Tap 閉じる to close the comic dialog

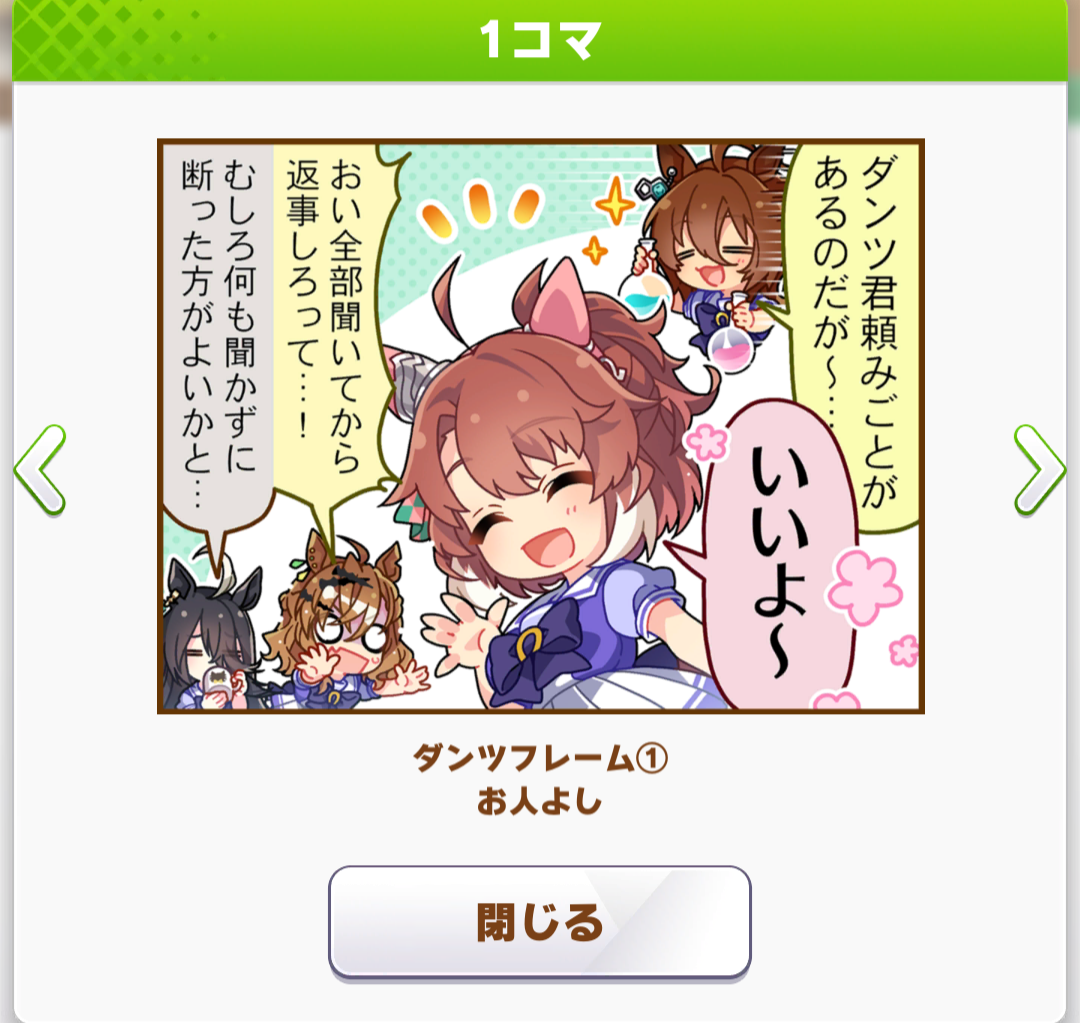(540, 921)
